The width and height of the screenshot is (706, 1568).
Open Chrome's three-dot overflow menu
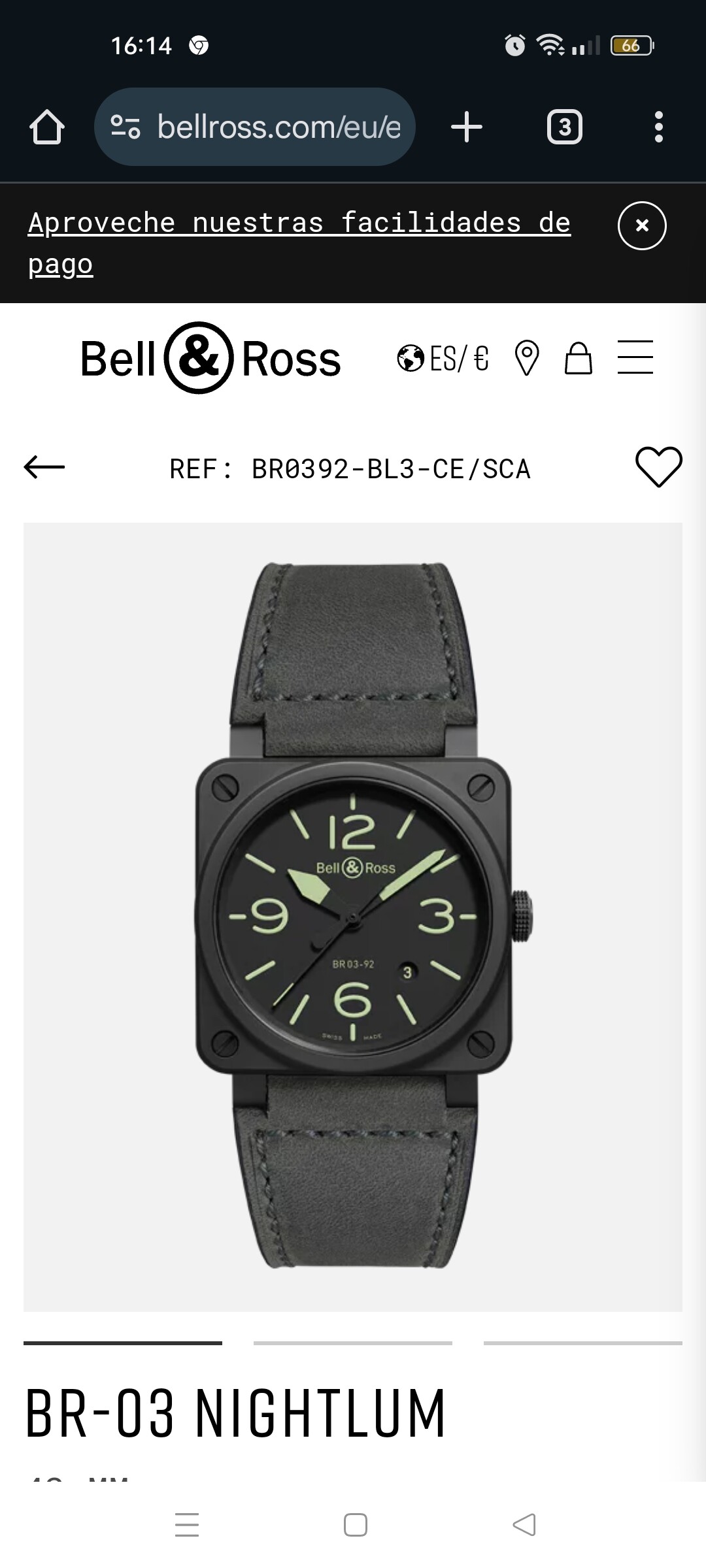click(x=658, y=127)
